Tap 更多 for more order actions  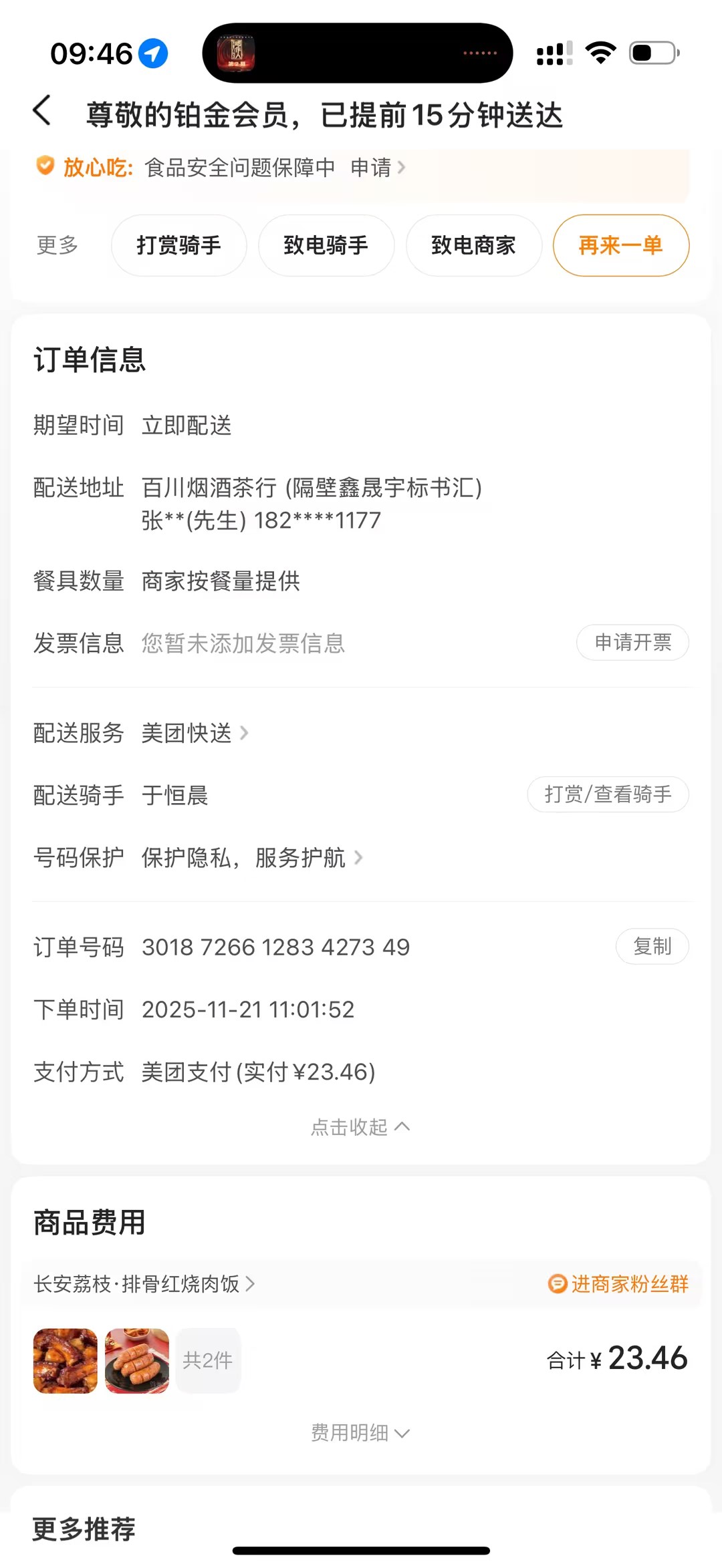click(57, 245)
